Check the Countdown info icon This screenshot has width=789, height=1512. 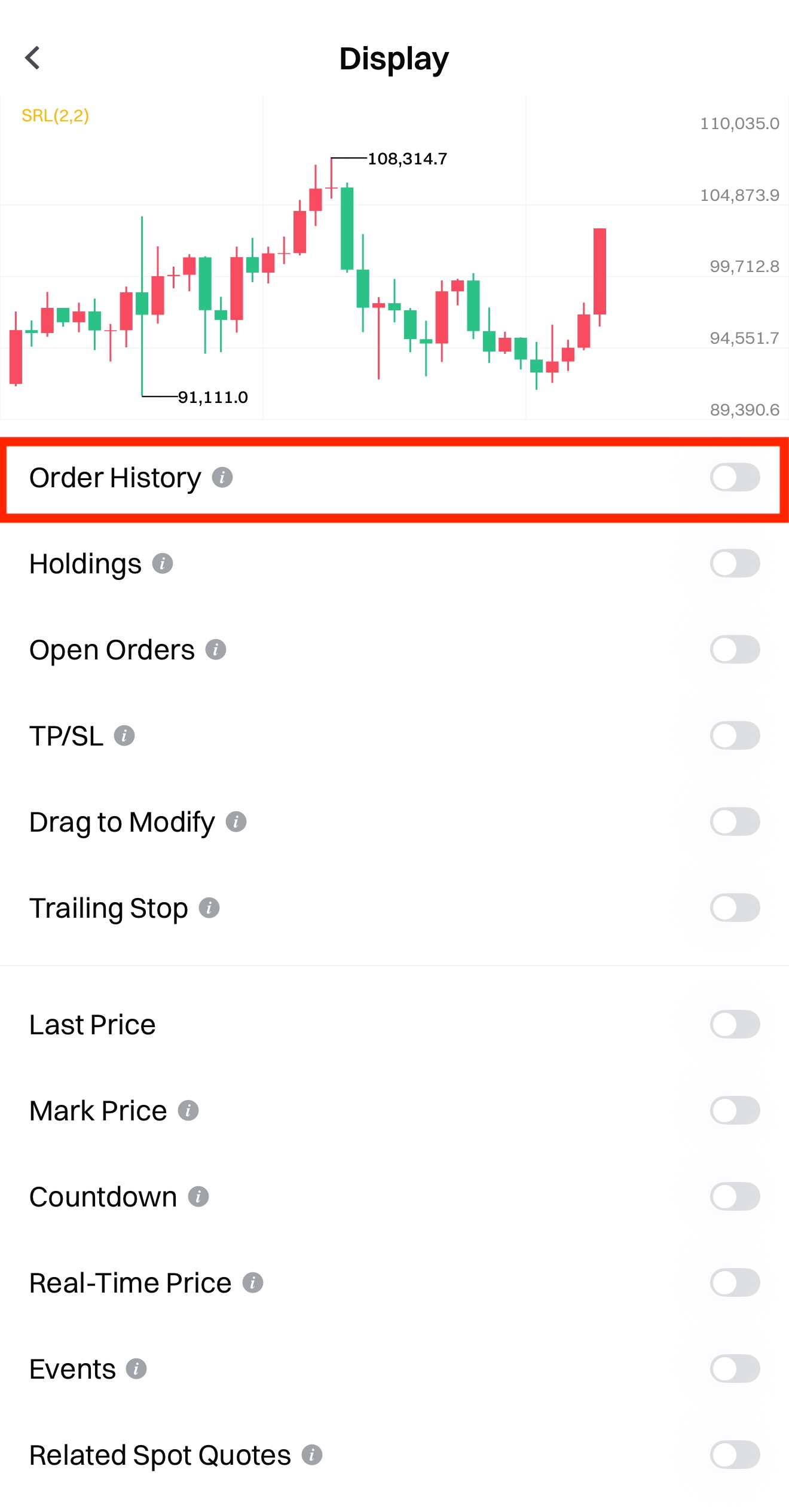[x=198, y=1197]
